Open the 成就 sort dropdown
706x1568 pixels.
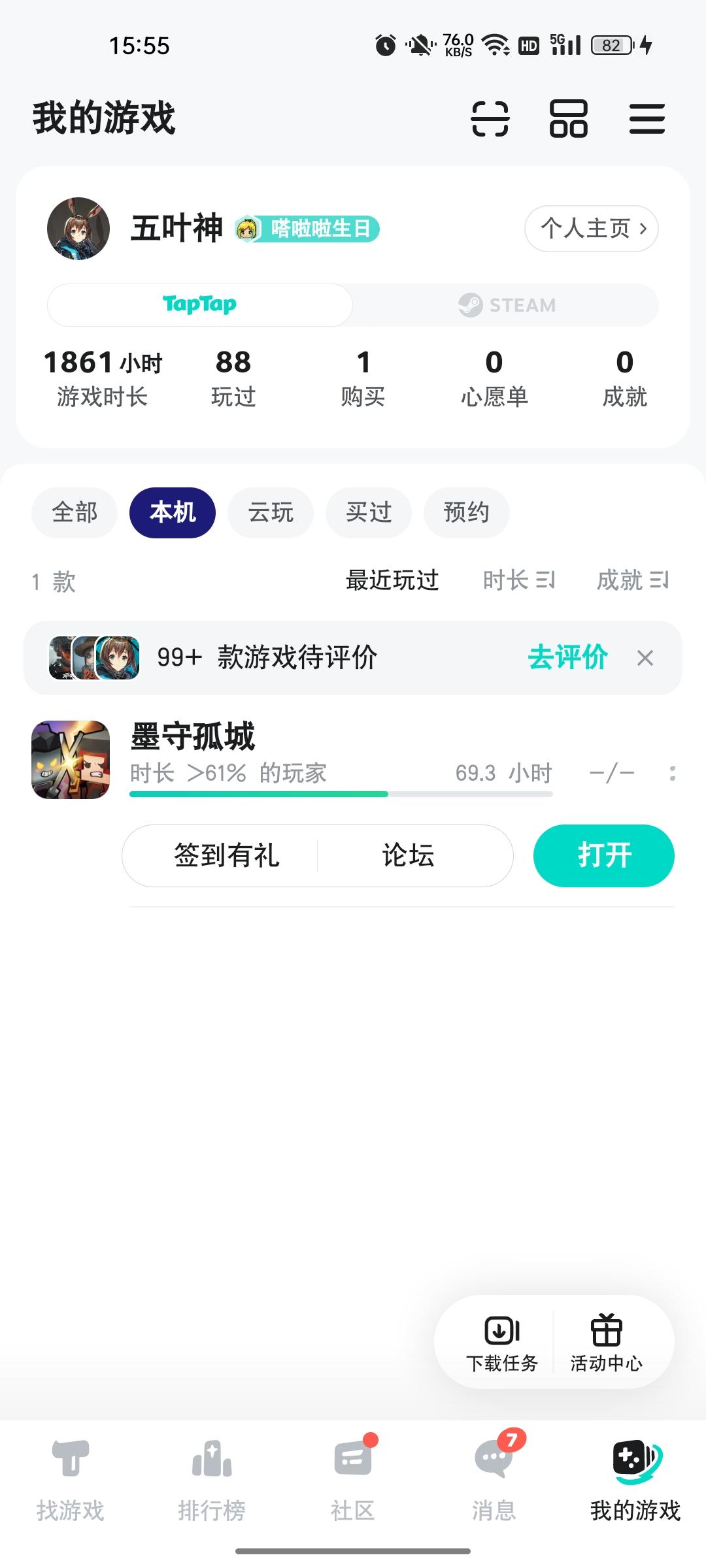[x=632, y=580]
